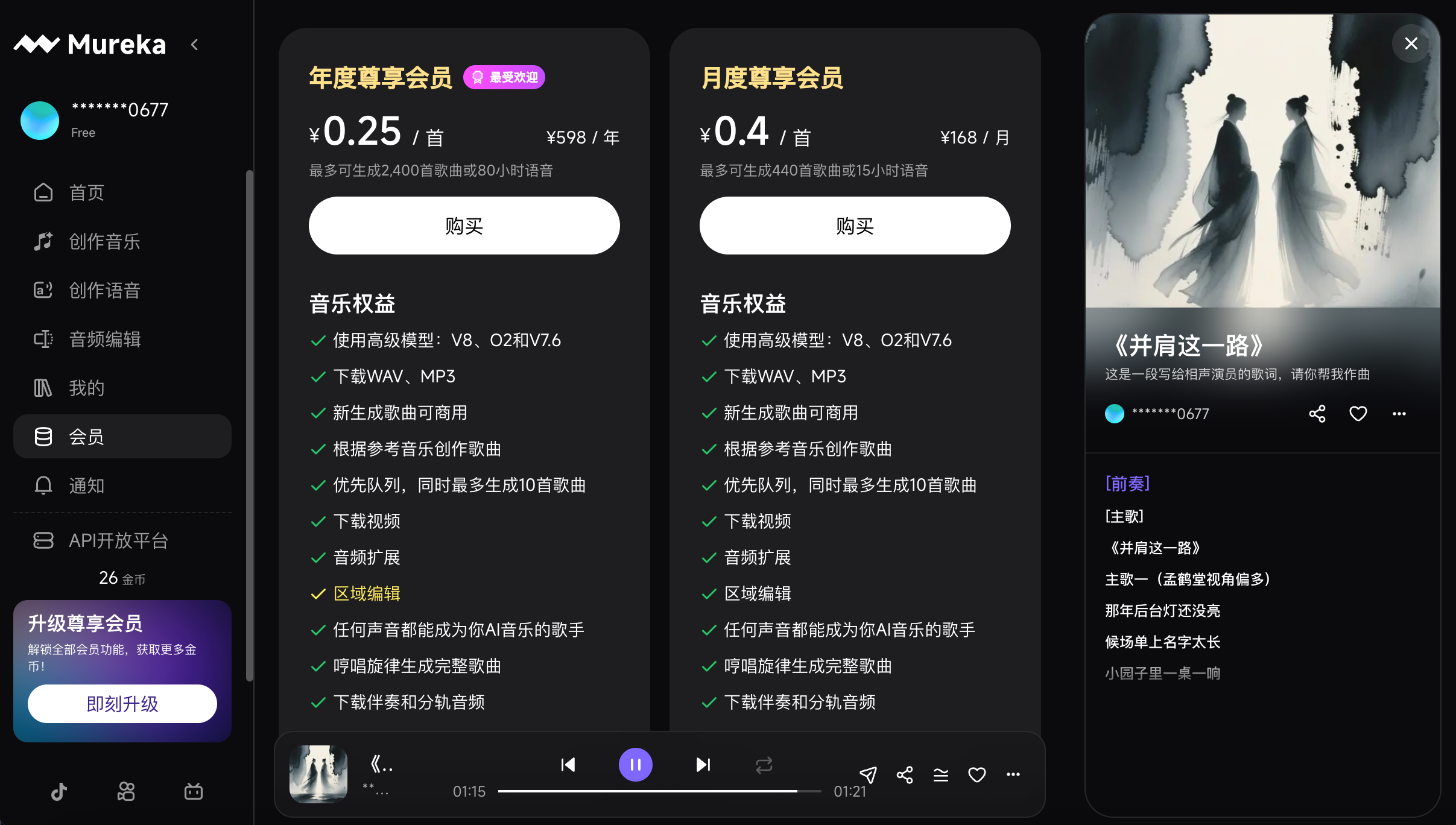Buy the 年度尊享会员 yearly plan

coord(464,226)
